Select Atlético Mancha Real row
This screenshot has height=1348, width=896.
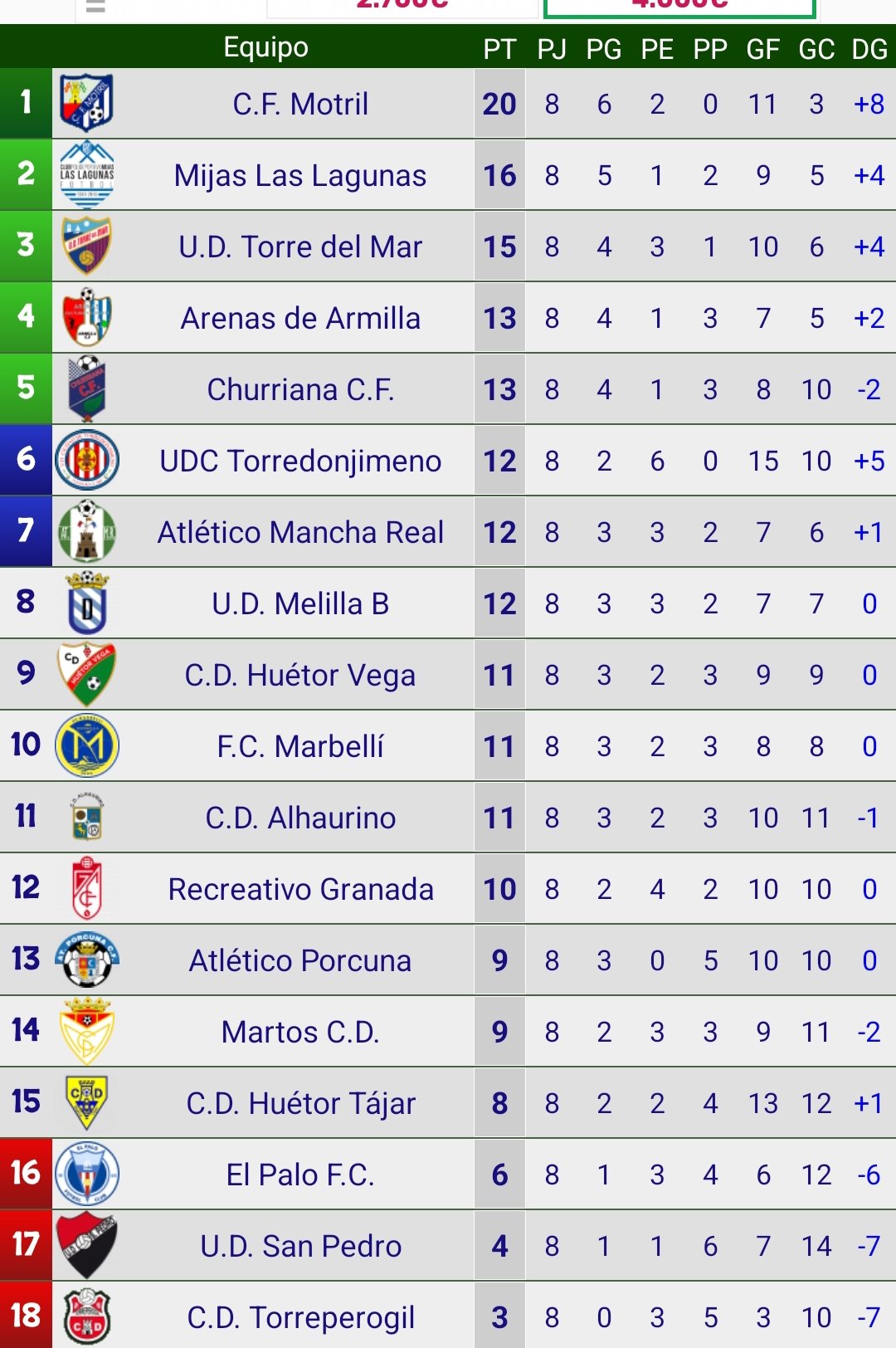[300, 533]
